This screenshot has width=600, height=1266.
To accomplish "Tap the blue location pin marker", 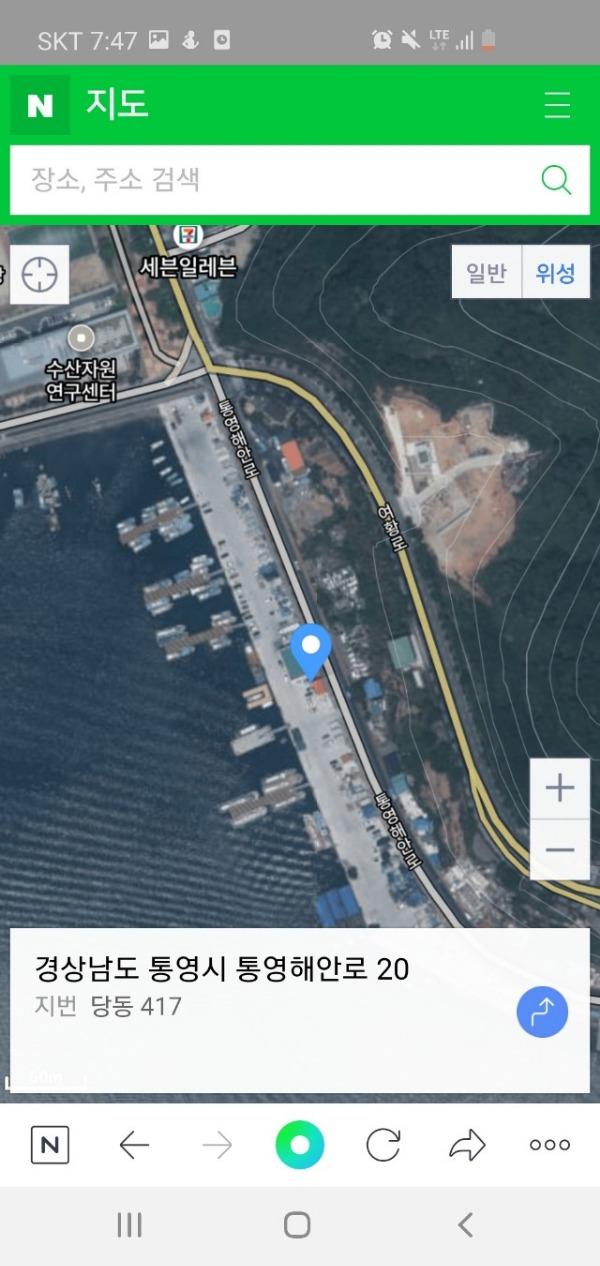I will pos(311,648).
